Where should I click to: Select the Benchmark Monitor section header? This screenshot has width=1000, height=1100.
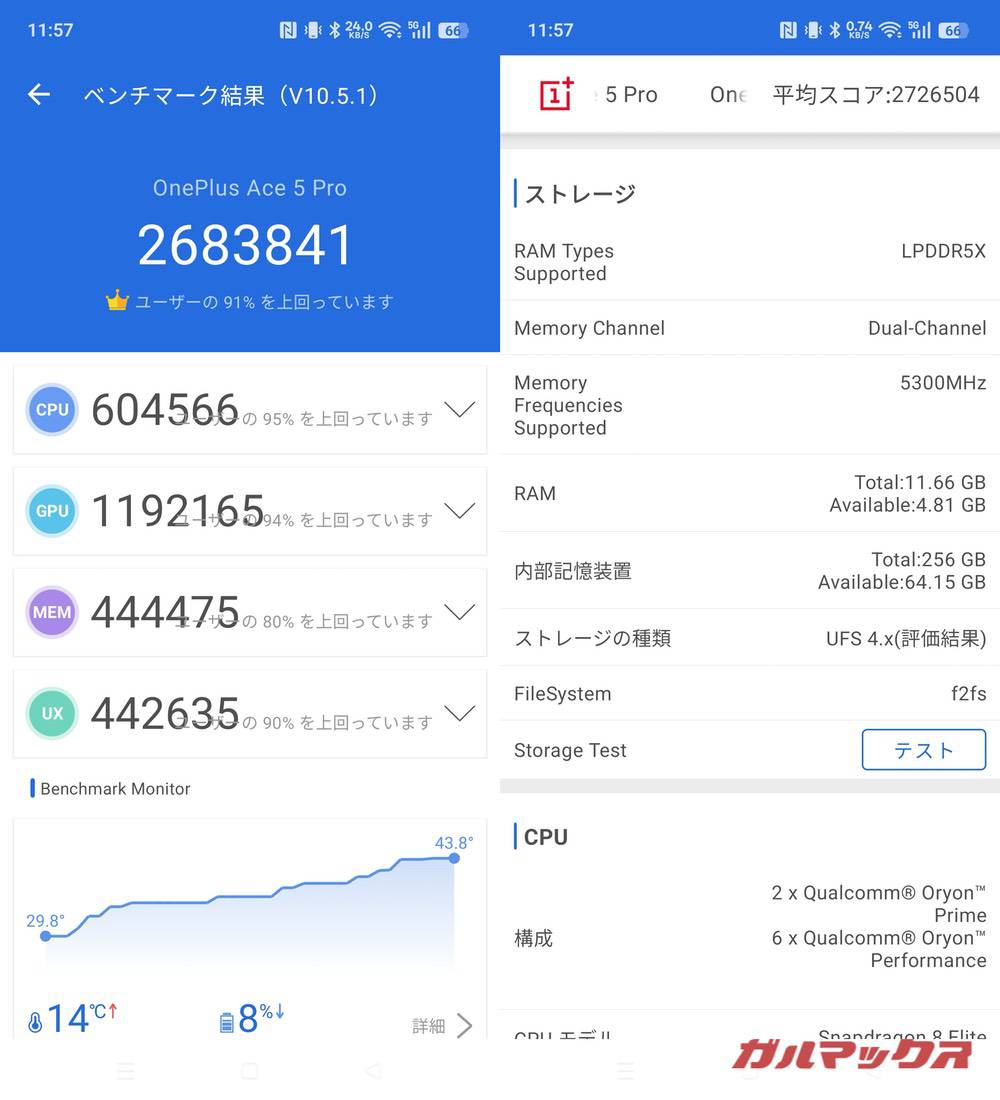pos(113,788)
